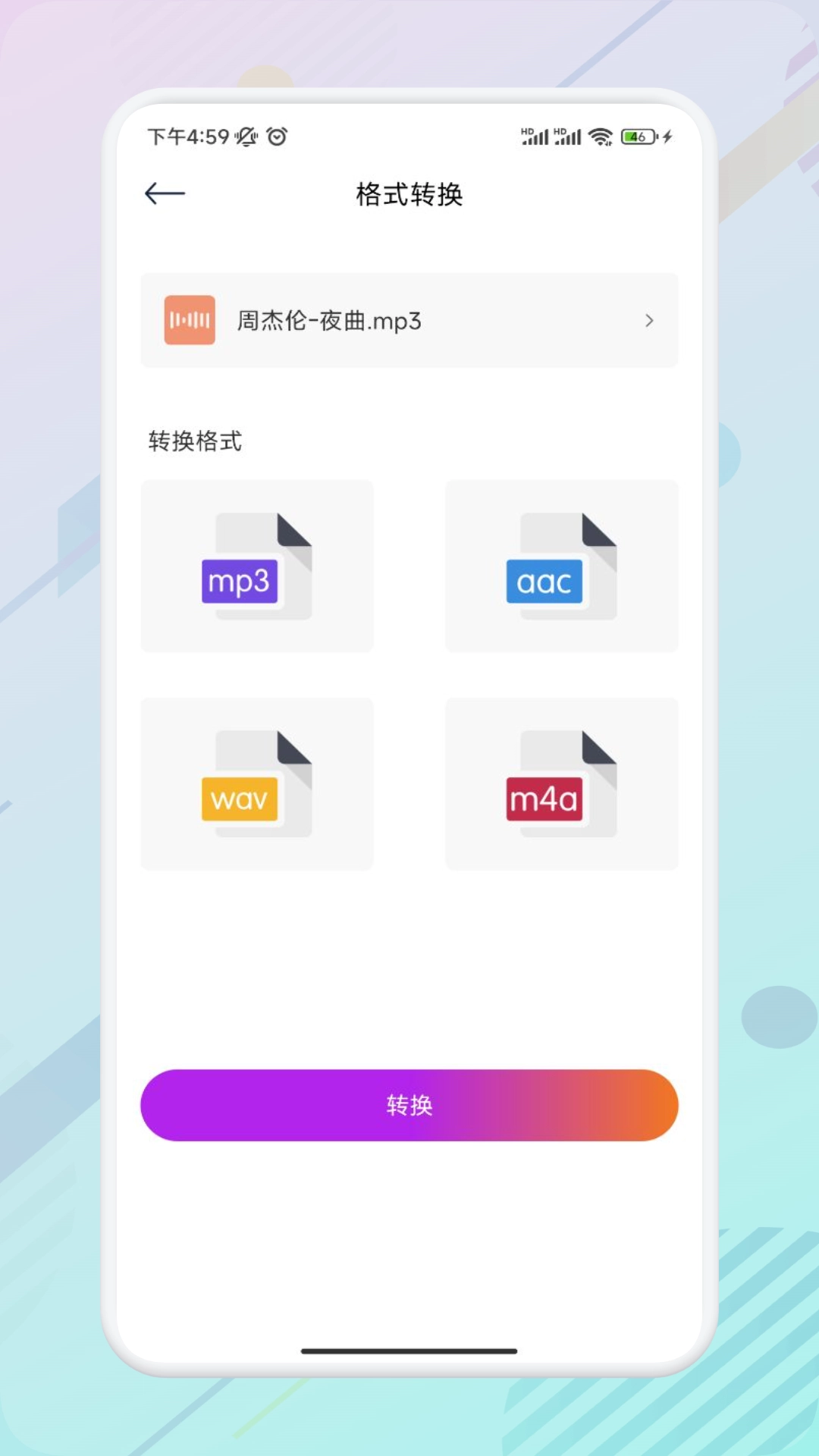Tap the muted notification icon in status bar
The image size is (819, 1456).
click(246, 136)
